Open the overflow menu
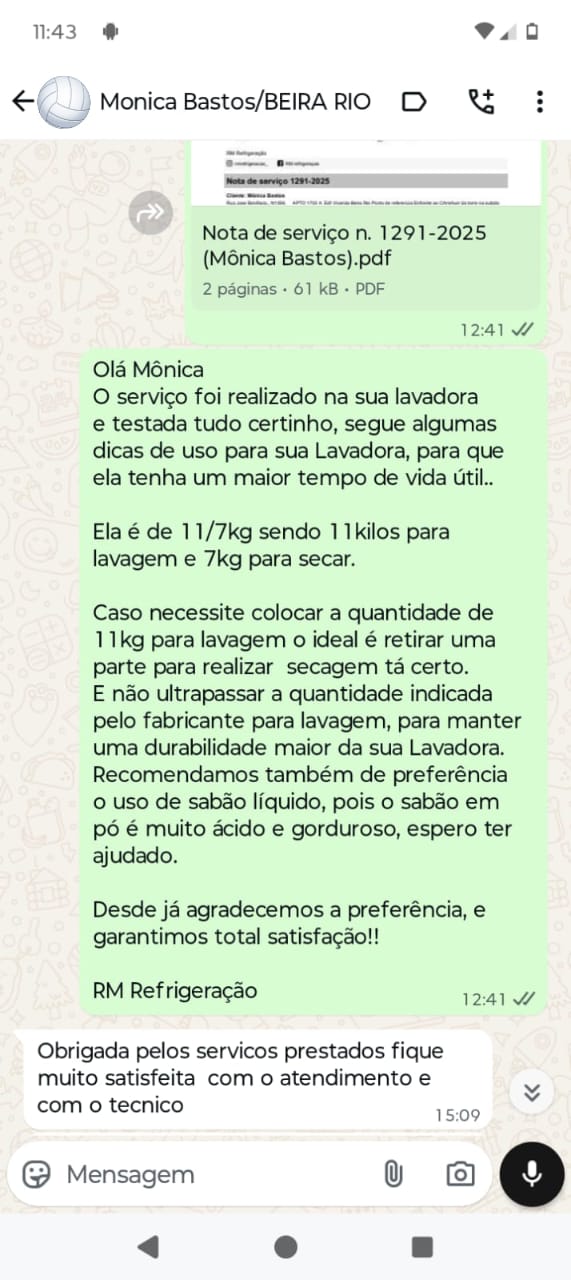This screenshot has height=1280, width=571. click(x=540, y=101)
